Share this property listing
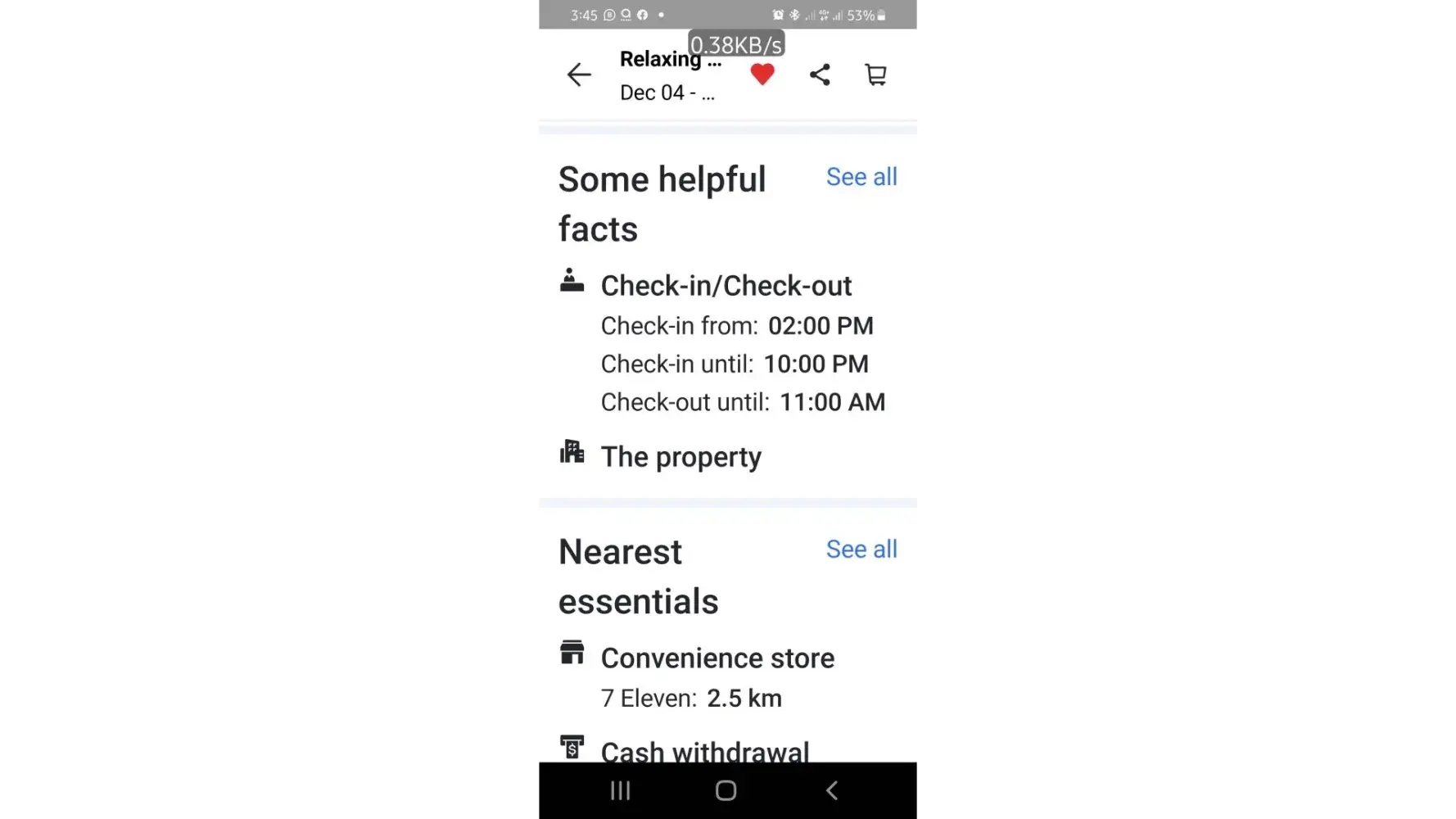 coord(820,75)
